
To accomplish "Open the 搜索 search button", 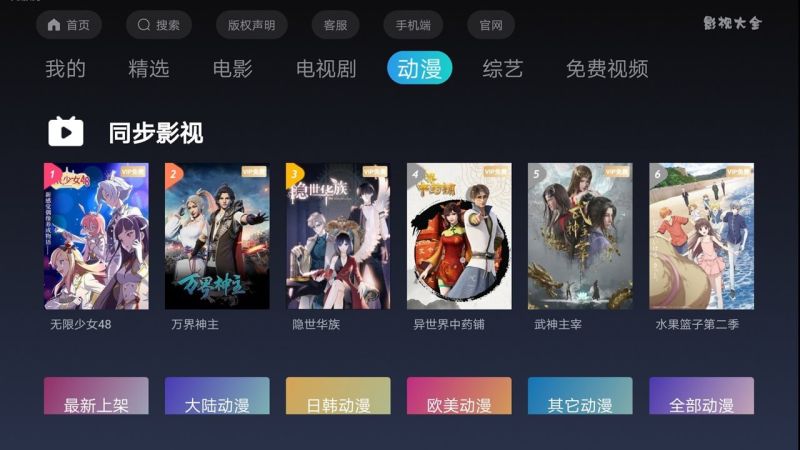I will tap(158, 25).
